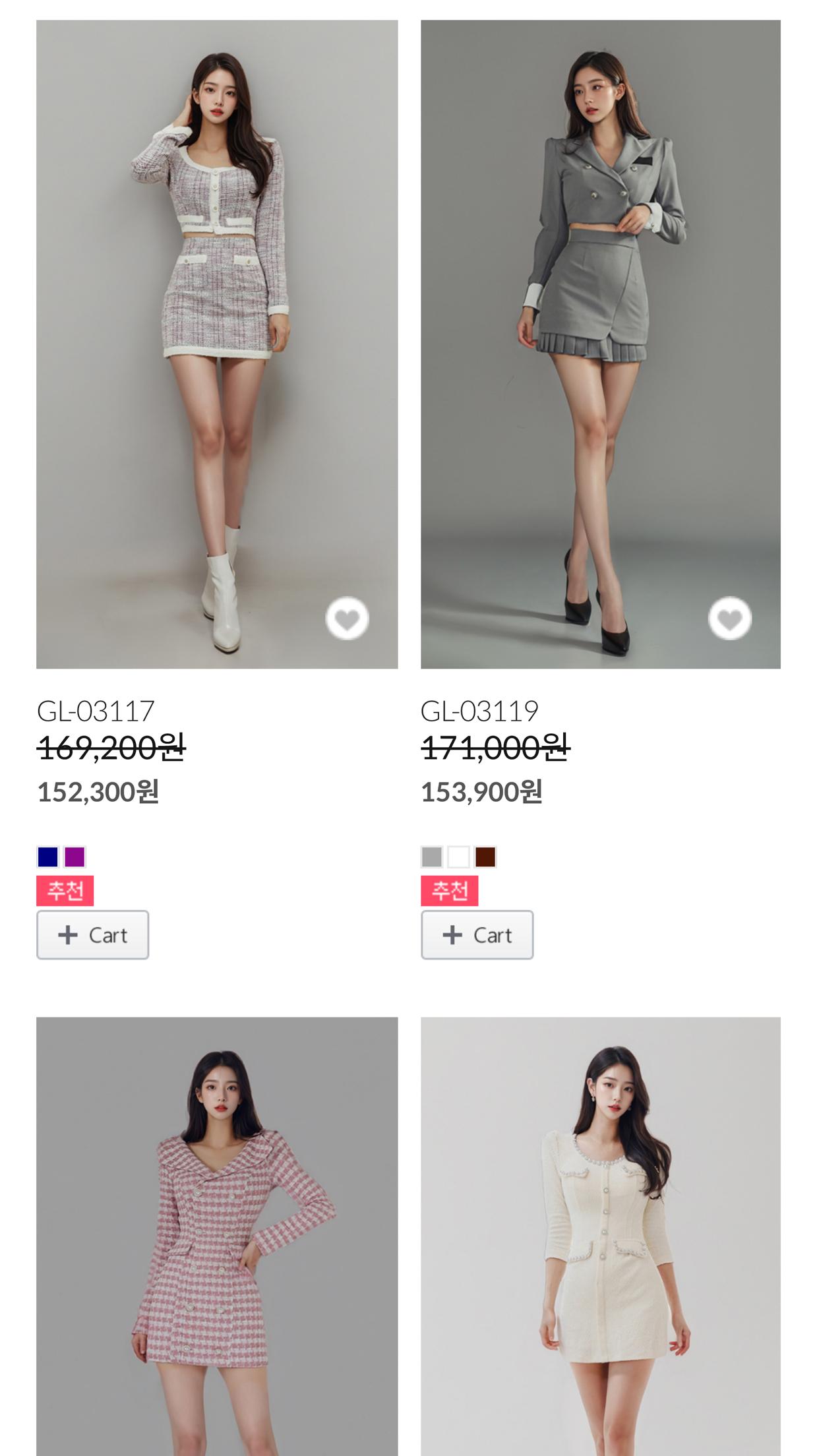Open the GL-03117 tweed two-piece product image

217,344
